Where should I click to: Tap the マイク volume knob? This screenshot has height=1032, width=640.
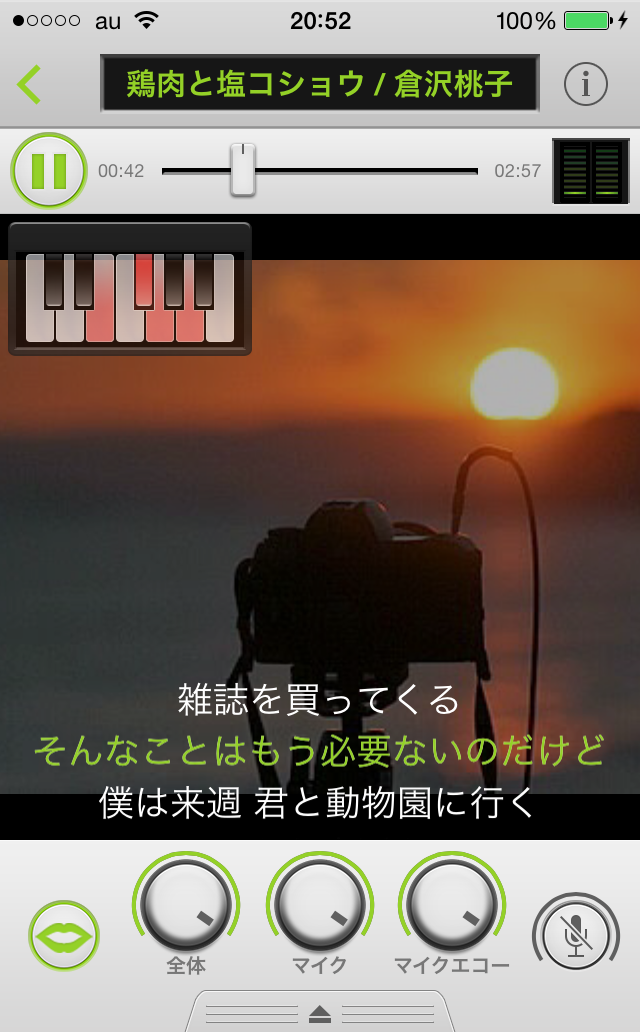click(319, 906)
